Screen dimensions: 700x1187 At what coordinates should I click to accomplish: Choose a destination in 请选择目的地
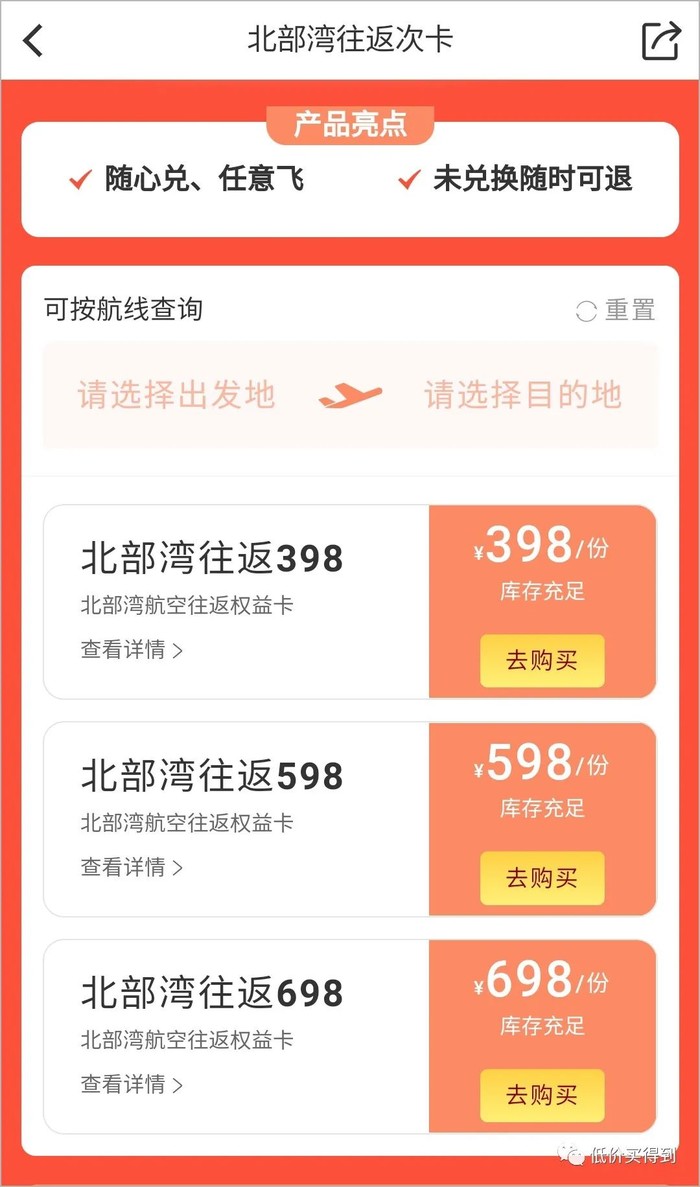click(x=522, y=395)
